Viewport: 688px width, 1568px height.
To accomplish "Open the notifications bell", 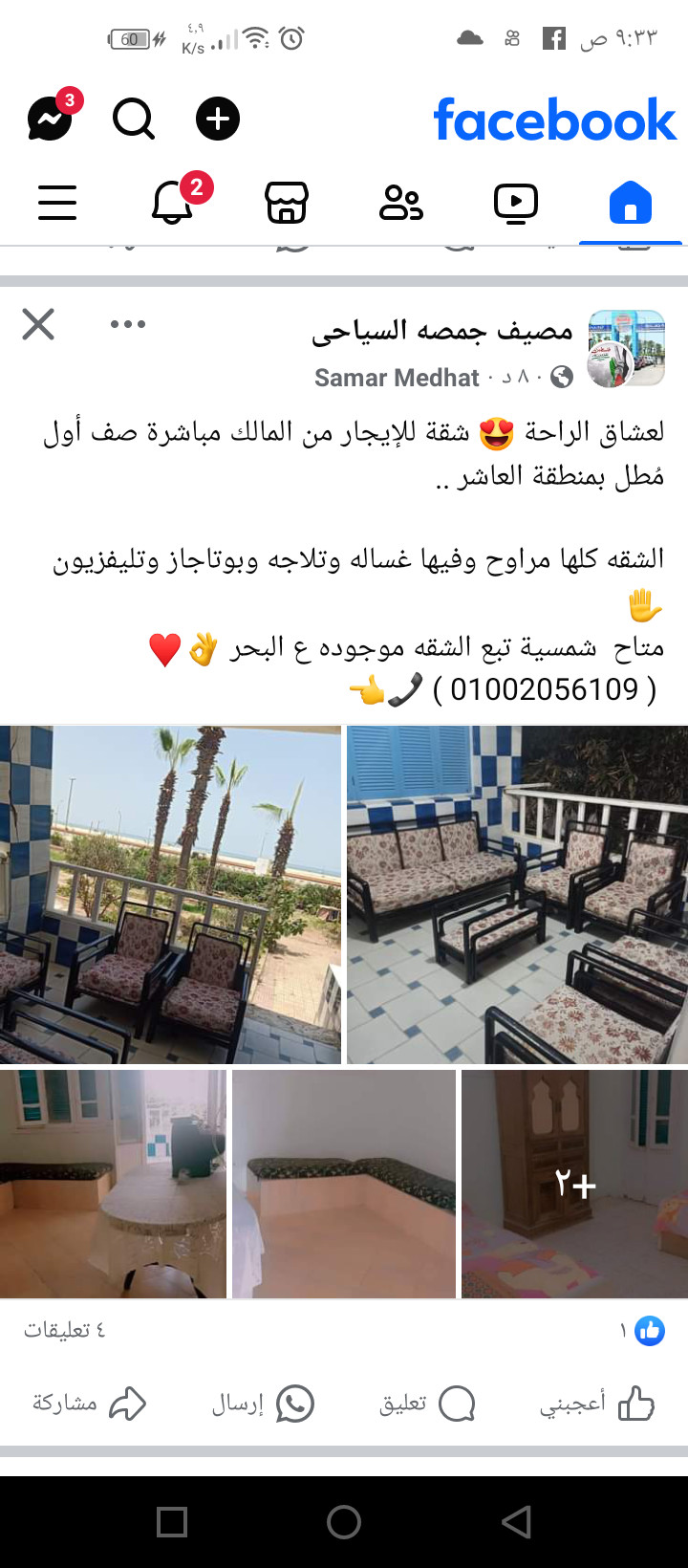I will click(172, 203).
